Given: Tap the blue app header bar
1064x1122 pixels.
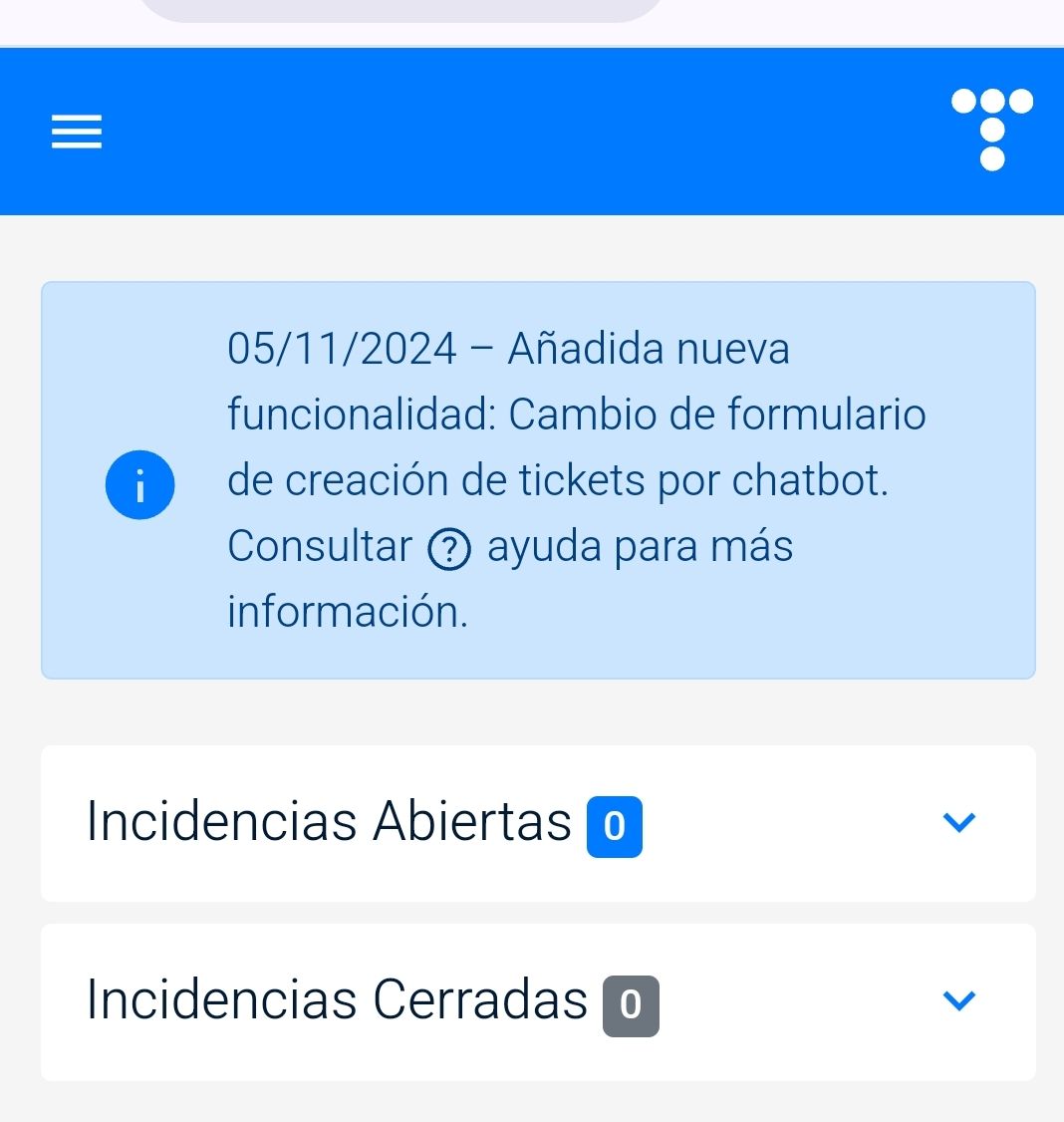Looking at the screenshot, I should coord(532,131).
